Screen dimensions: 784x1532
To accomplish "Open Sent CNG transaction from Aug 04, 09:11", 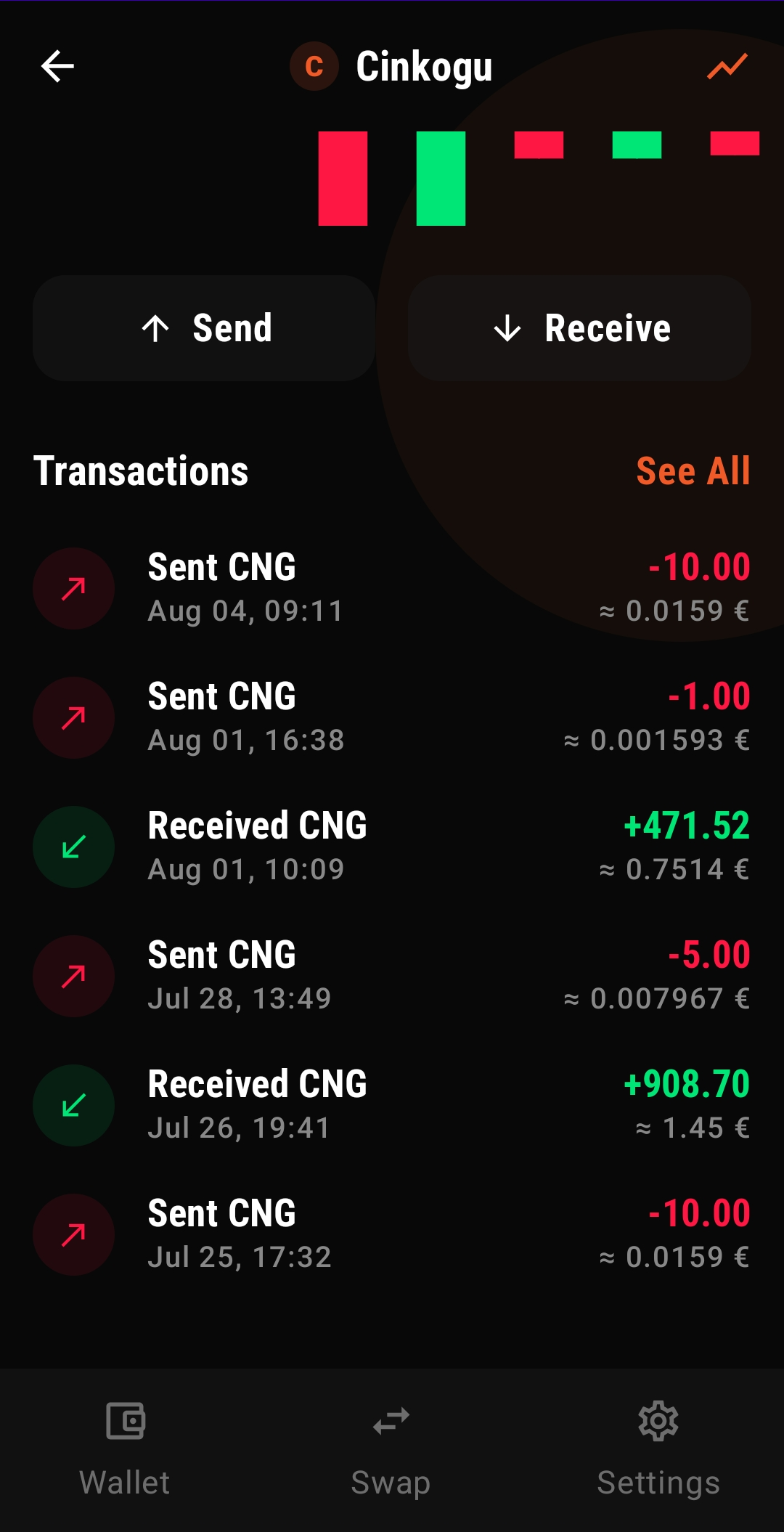I will 392,588.
